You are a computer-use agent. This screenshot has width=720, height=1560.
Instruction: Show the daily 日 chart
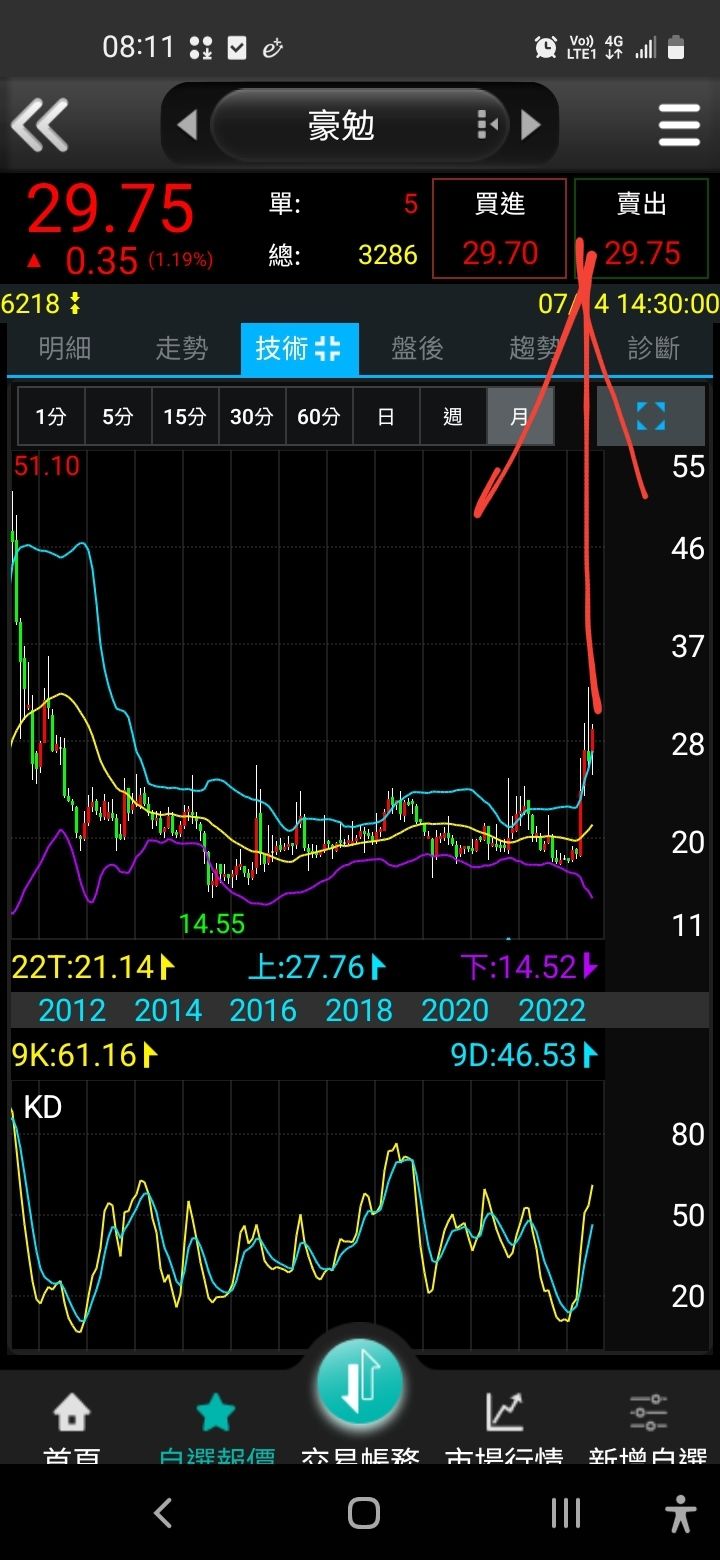click(x=386, y=416)
